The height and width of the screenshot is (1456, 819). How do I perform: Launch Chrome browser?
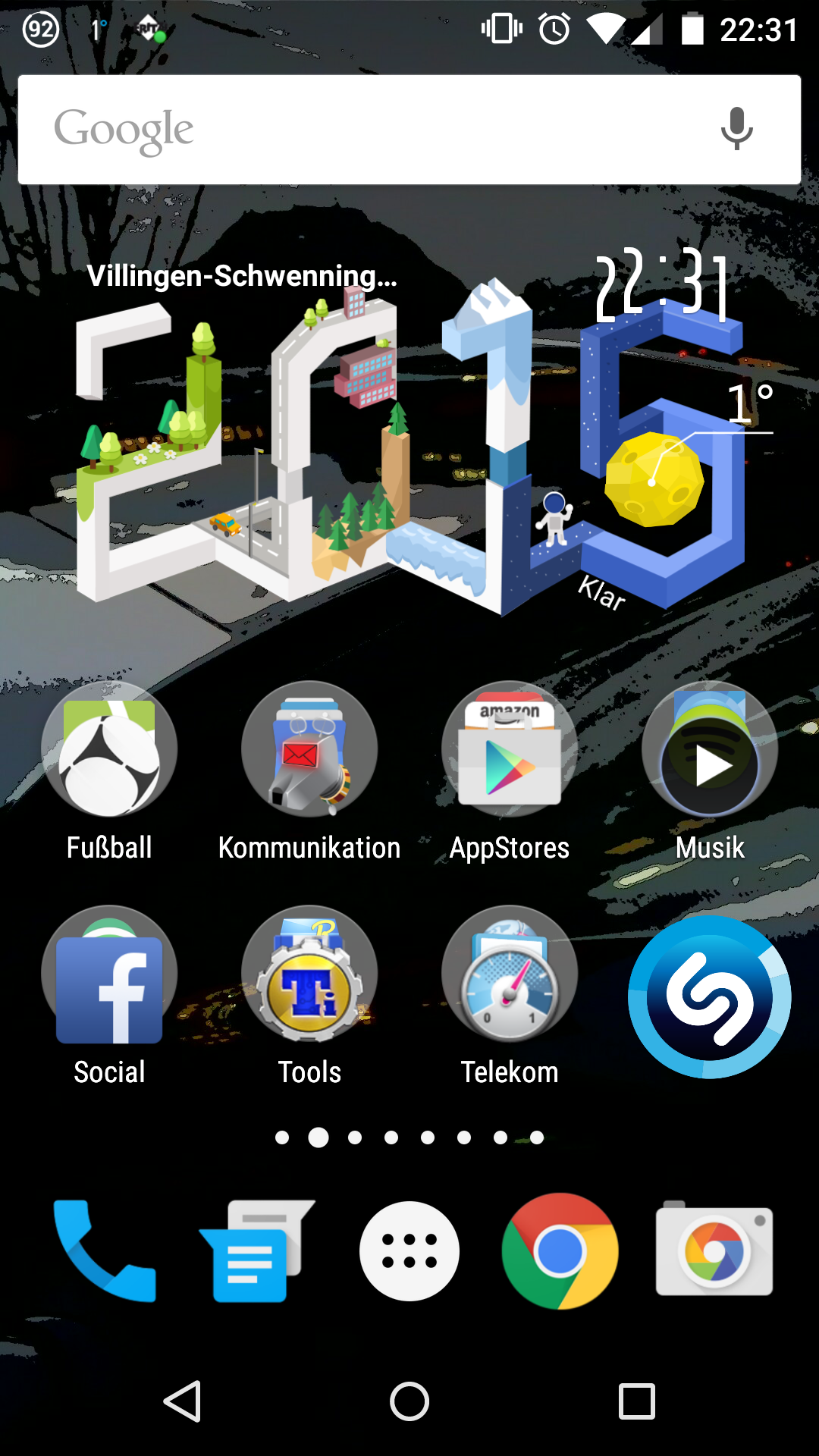(x=560, y=1250)
